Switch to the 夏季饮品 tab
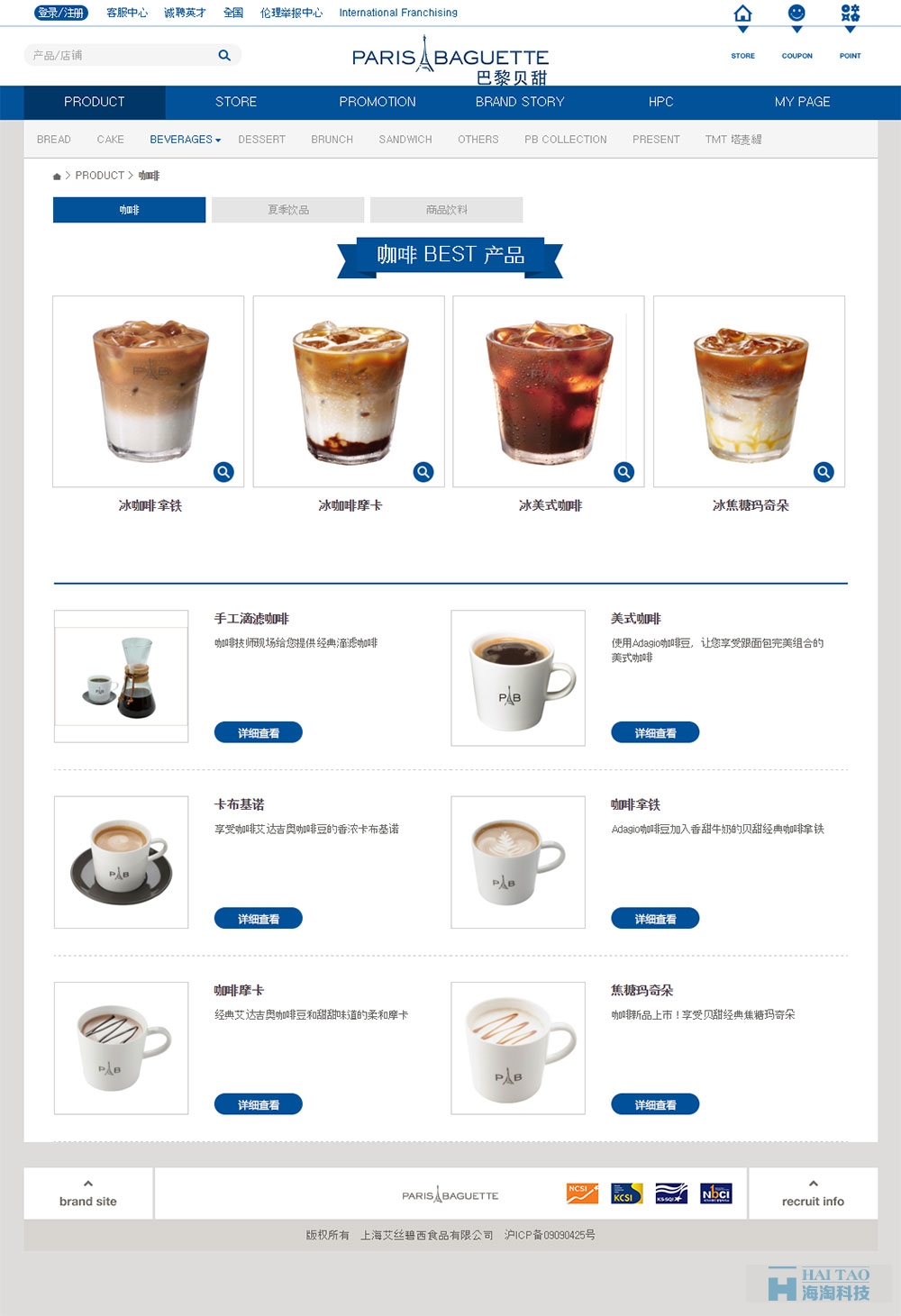The image size is (901, 1316). pos(287,210)
